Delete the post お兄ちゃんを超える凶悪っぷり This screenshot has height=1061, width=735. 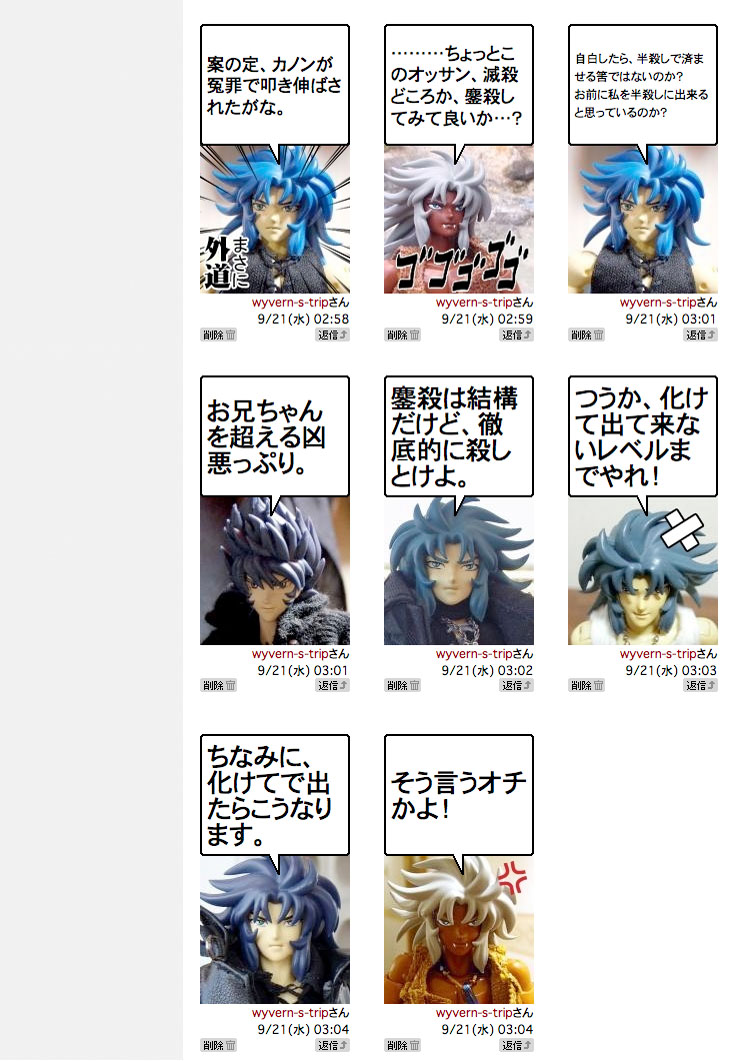click(x=218, y=685)
